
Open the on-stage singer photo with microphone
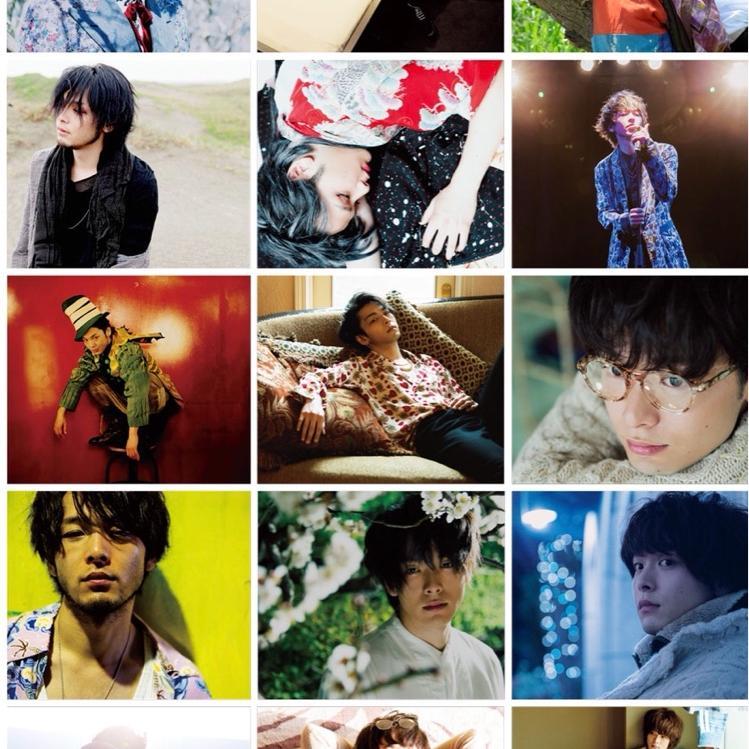point(629,164)
